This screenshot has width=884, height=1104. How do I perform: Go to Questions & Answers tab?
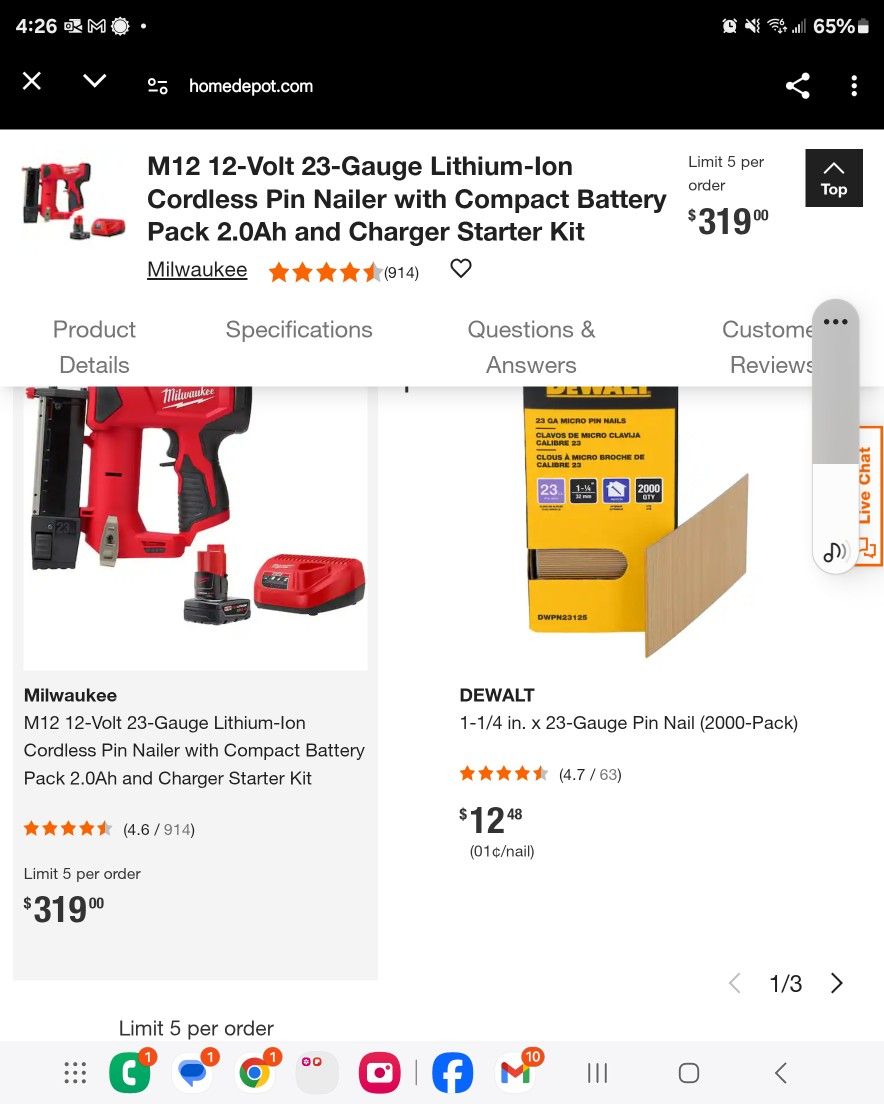(x=531, y=347)
